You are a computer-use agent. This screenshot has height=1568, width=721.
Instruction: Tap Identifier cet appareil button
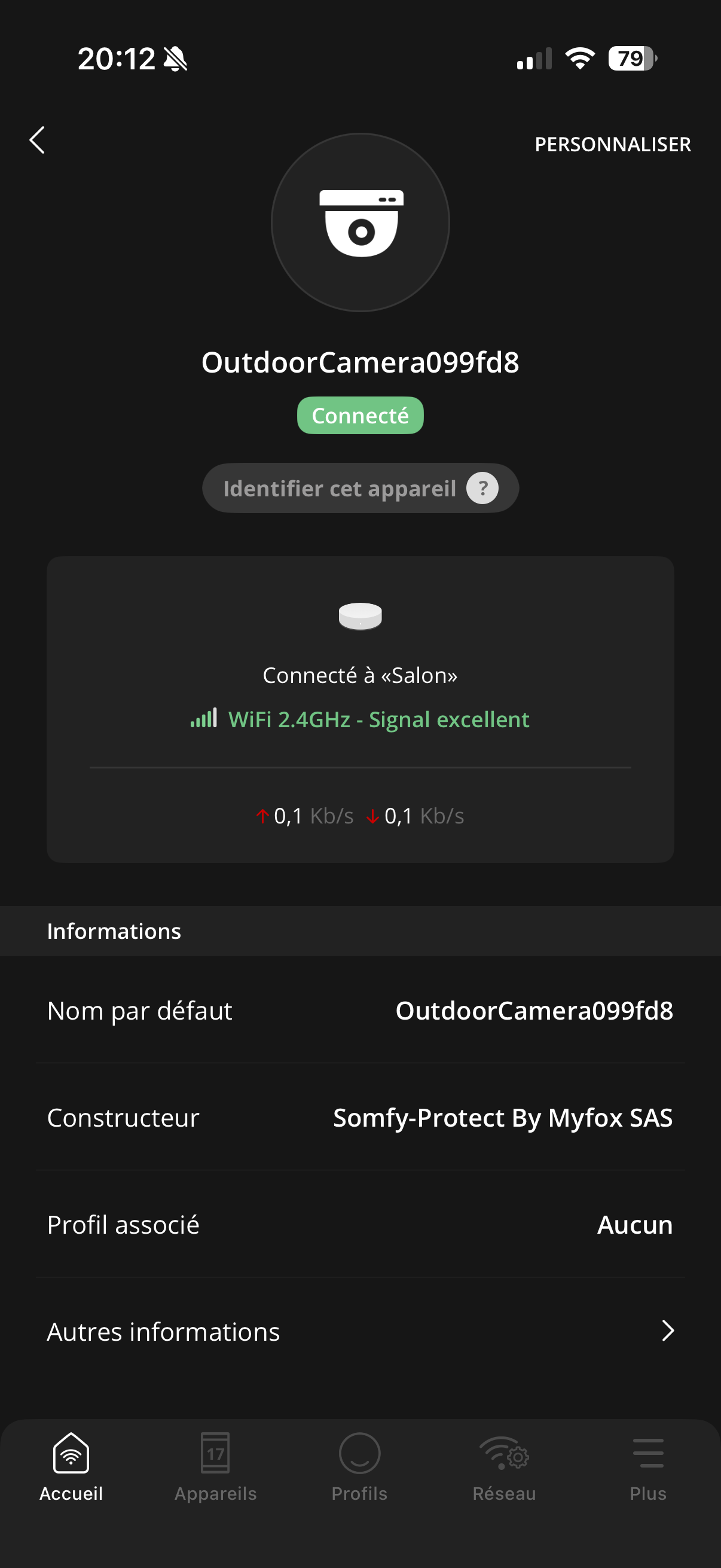click(x=359, y=488)
